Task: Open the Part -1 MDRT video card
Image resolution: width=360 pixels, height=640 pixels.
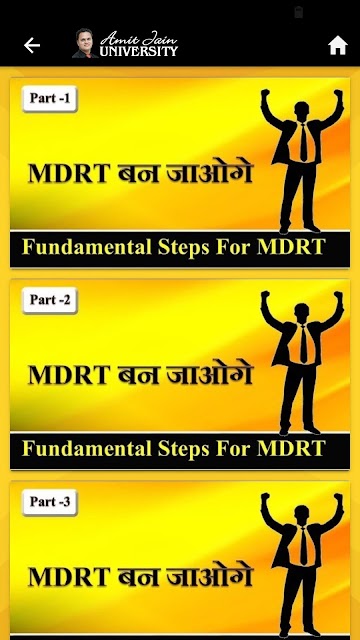Action: pyautogui.click(x=180, y=173)
